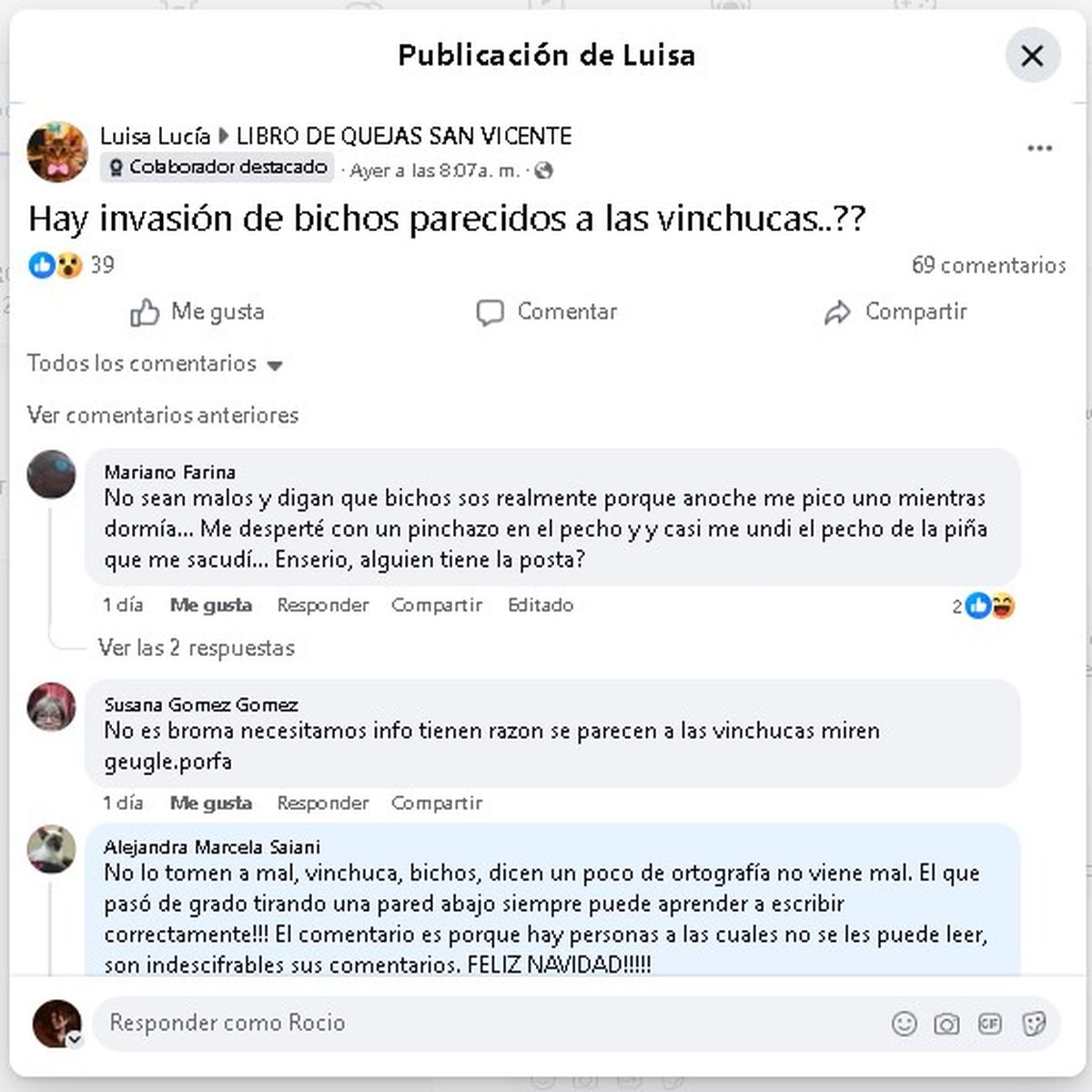The height and width of the screenshot is (1092, 1092).
Task: Share Mariano Farina's comment
Action: [436, 605]
